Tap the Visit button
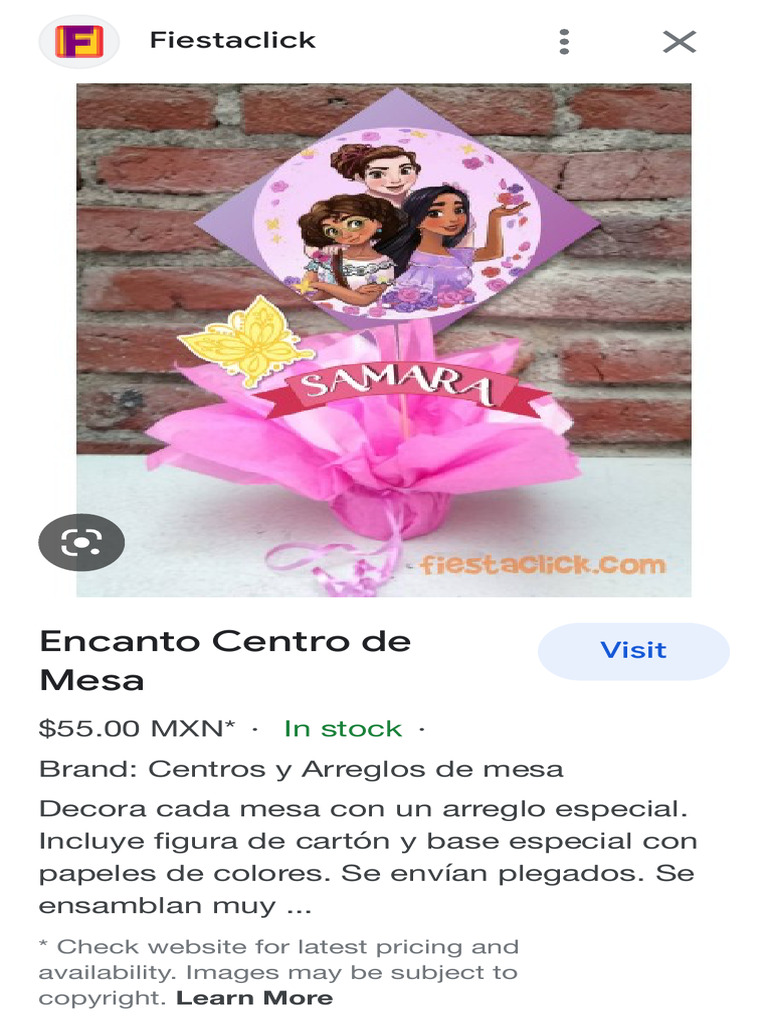Screen dimensions: 768x1024 click(x=633, y=651)
